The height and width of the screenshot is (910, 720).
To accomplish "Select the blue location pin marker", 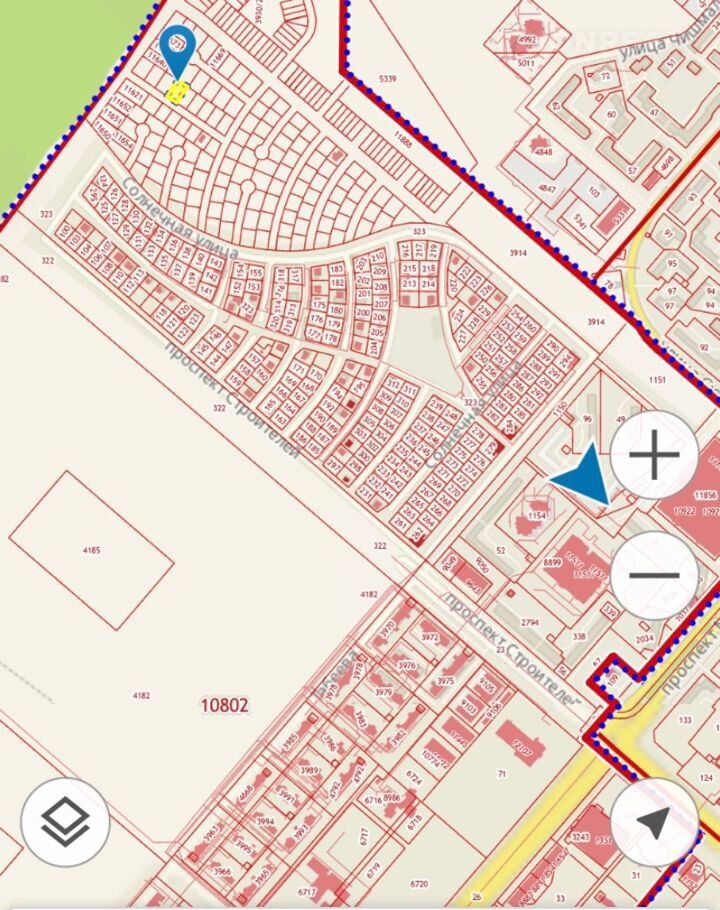I will [x=179, y=50].
